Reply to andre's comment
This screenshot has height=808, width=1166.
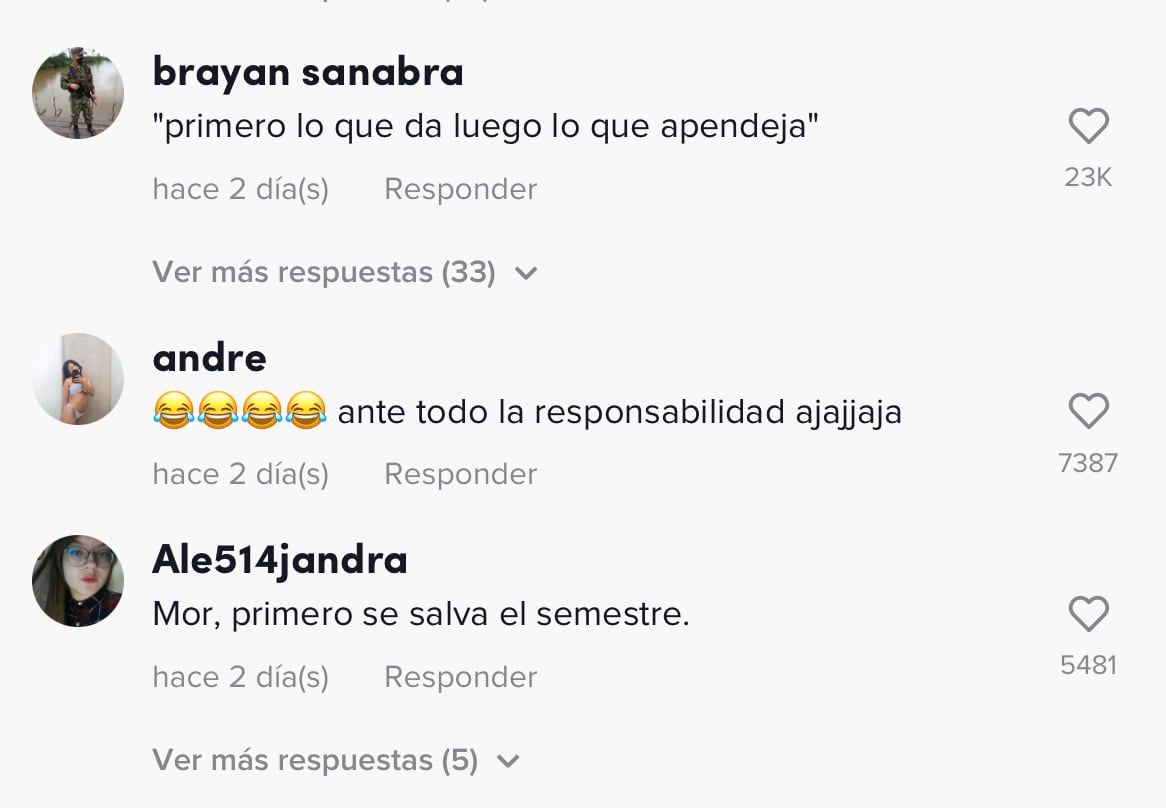coord(460,473)
